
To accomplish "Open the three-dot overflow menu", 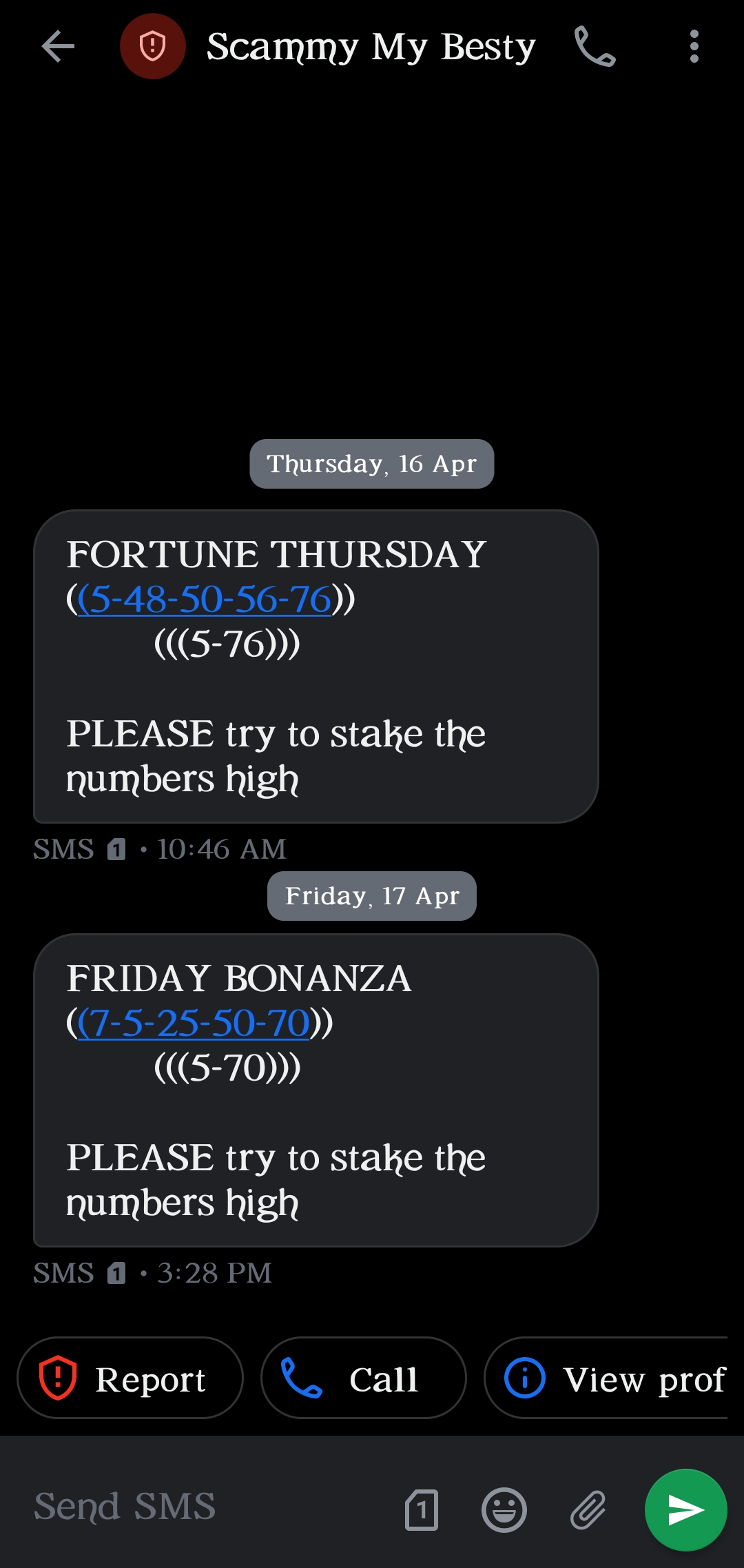I will (x=694, y=47).
